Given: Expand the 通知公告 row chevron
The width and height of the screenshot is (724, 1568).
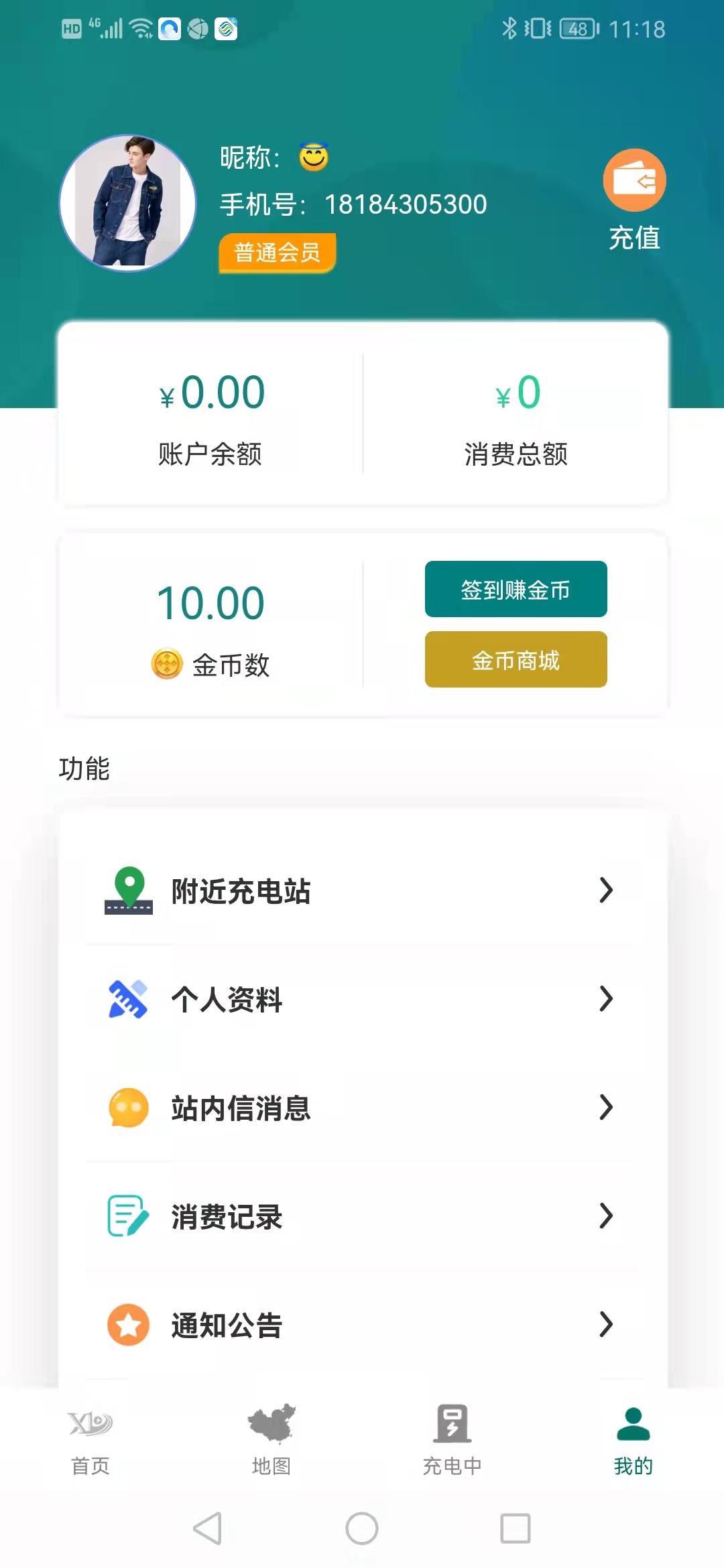Looking at the screenshot, I should [607, 1324].
